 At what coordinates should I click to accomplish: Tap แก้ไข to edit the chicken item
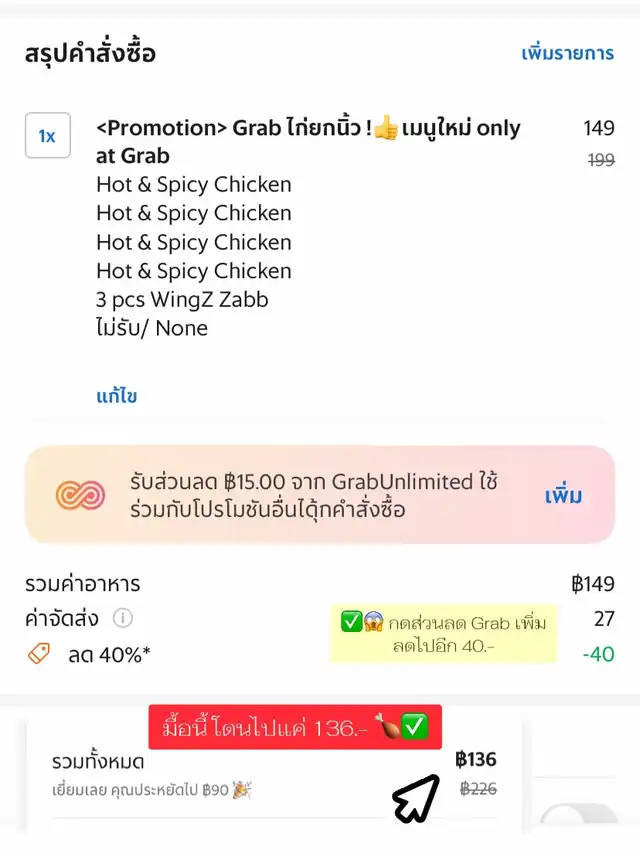click(116, 396)
